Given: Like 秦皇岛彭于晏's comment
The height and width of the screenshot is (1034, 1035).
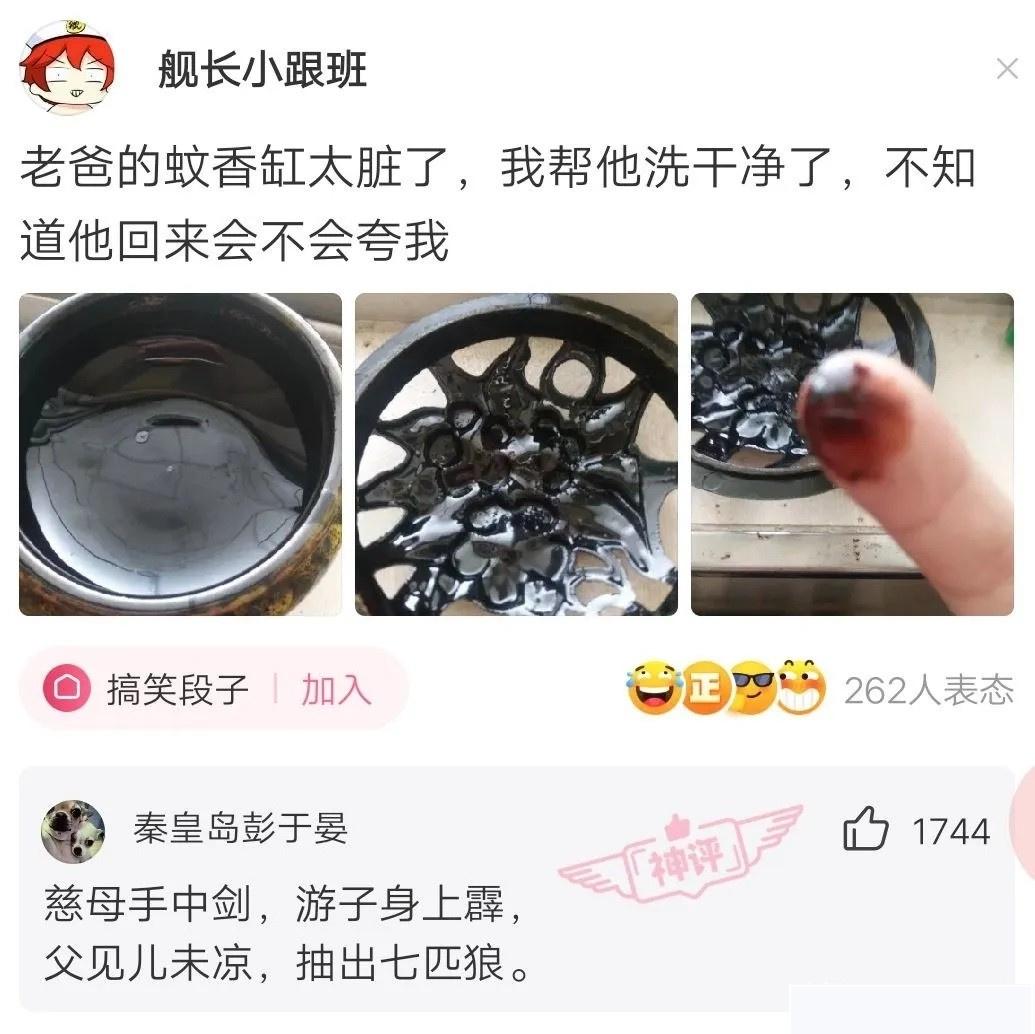Looking at the screenshot, I should point(865,831).
